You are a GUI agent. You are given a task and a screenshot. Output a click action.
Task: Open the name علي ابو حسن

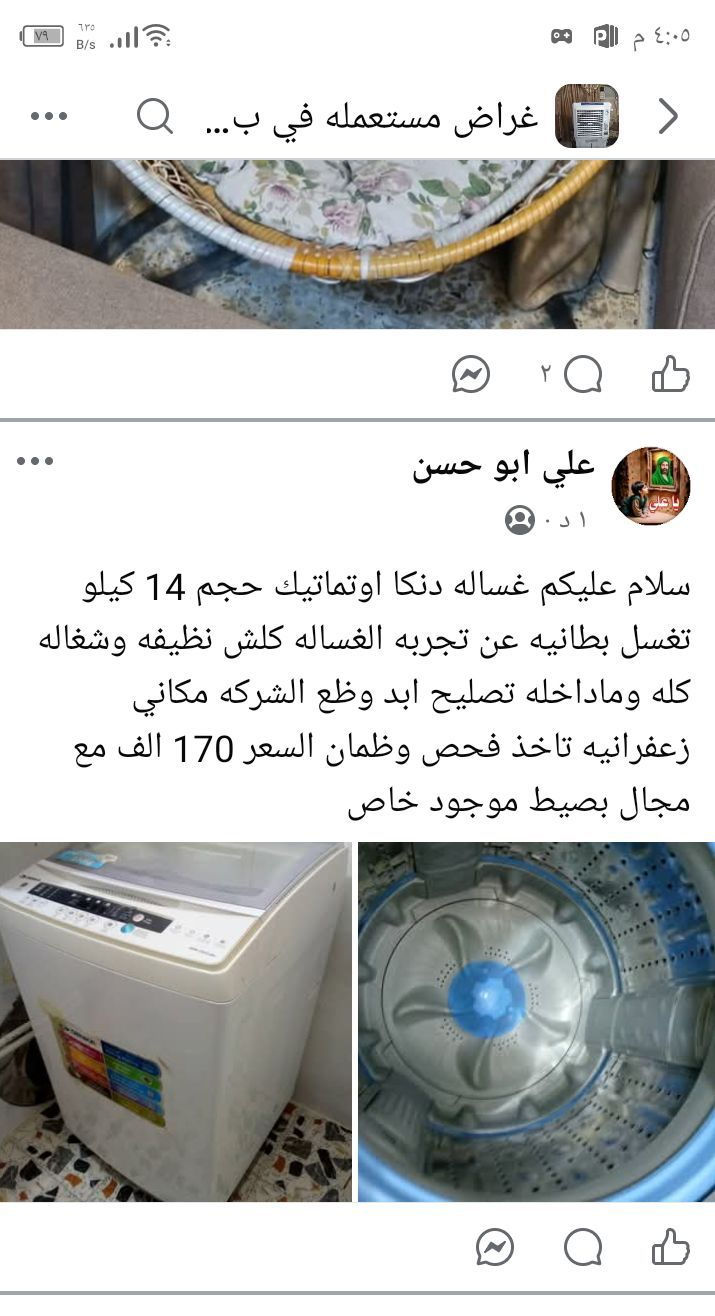pyautogui.click(x=503, y=466)
